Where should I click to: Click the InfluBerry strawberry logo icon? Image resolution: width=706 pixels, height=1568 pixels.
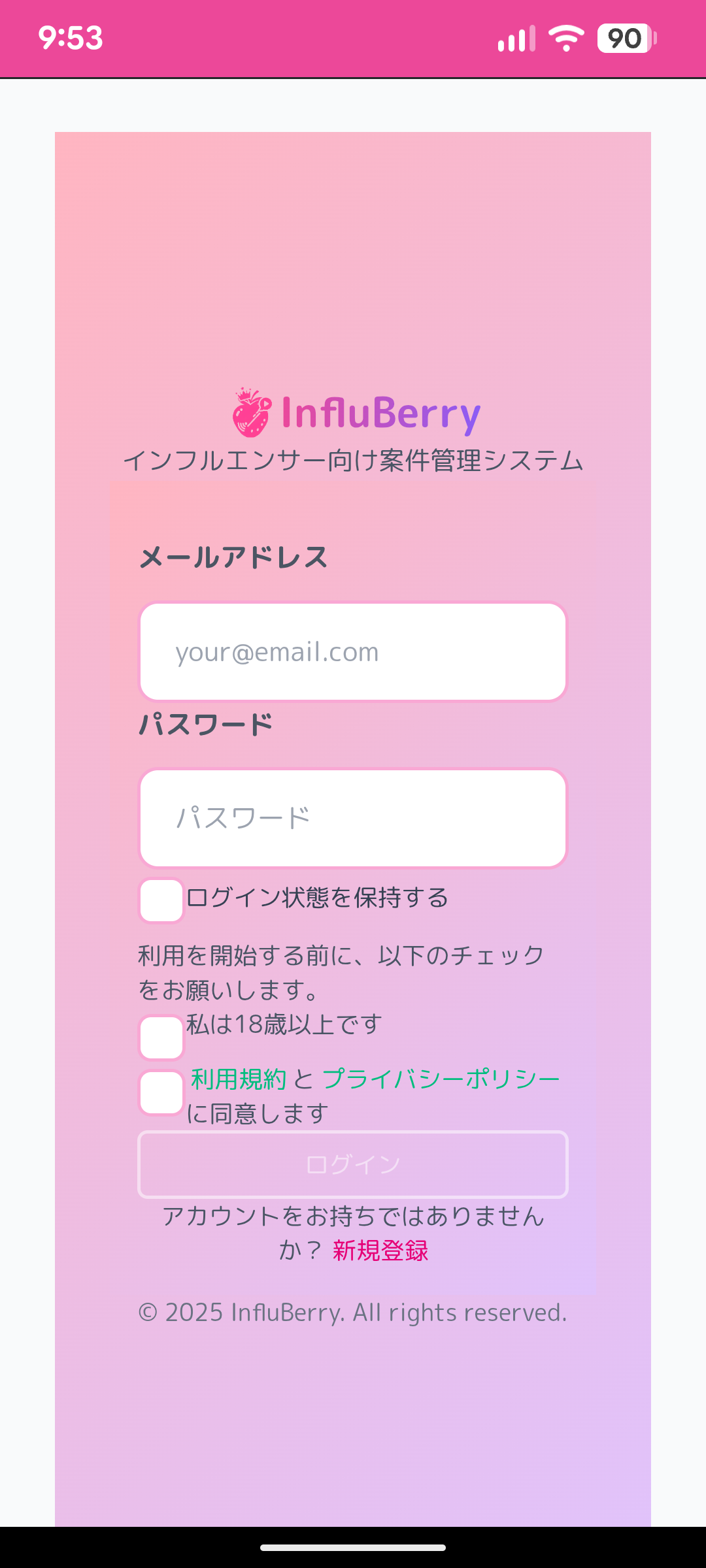click(x=250, y=413)
